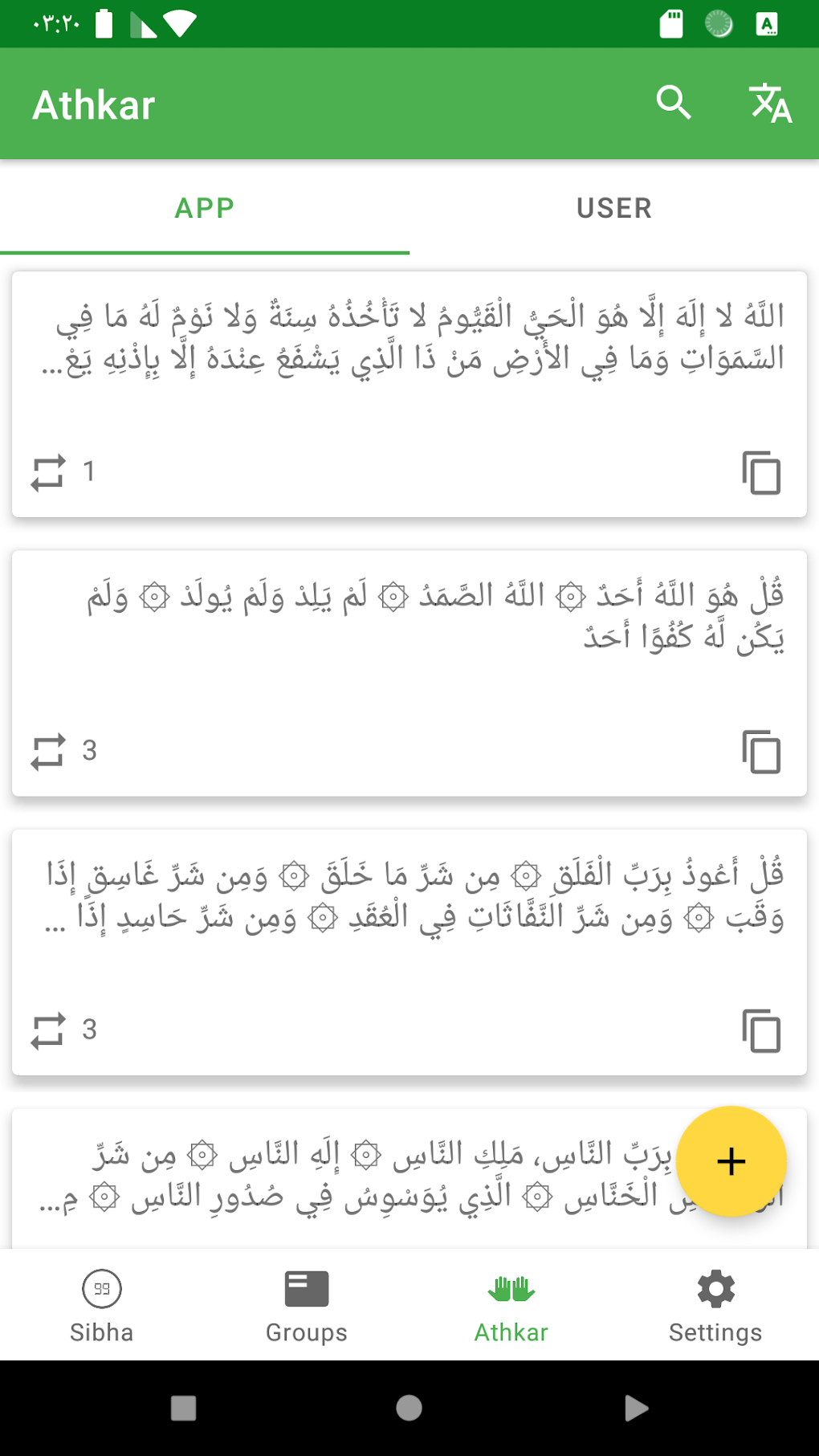Viewport: 819px width, 1456px height.
Task: Switch to the USER tab
Action: (613, 208)
